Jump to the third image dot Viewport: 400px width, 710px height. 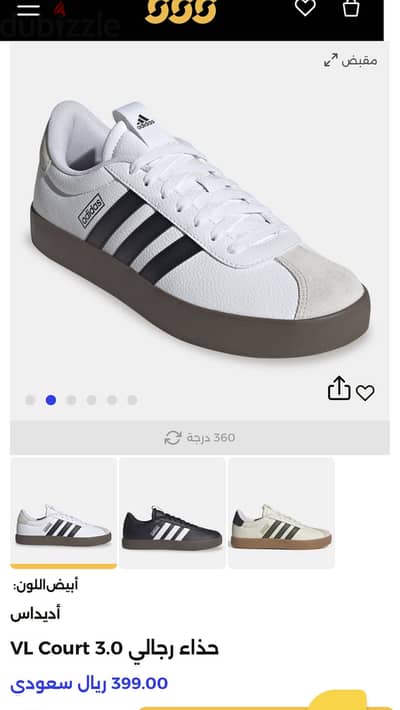point(71,400)
